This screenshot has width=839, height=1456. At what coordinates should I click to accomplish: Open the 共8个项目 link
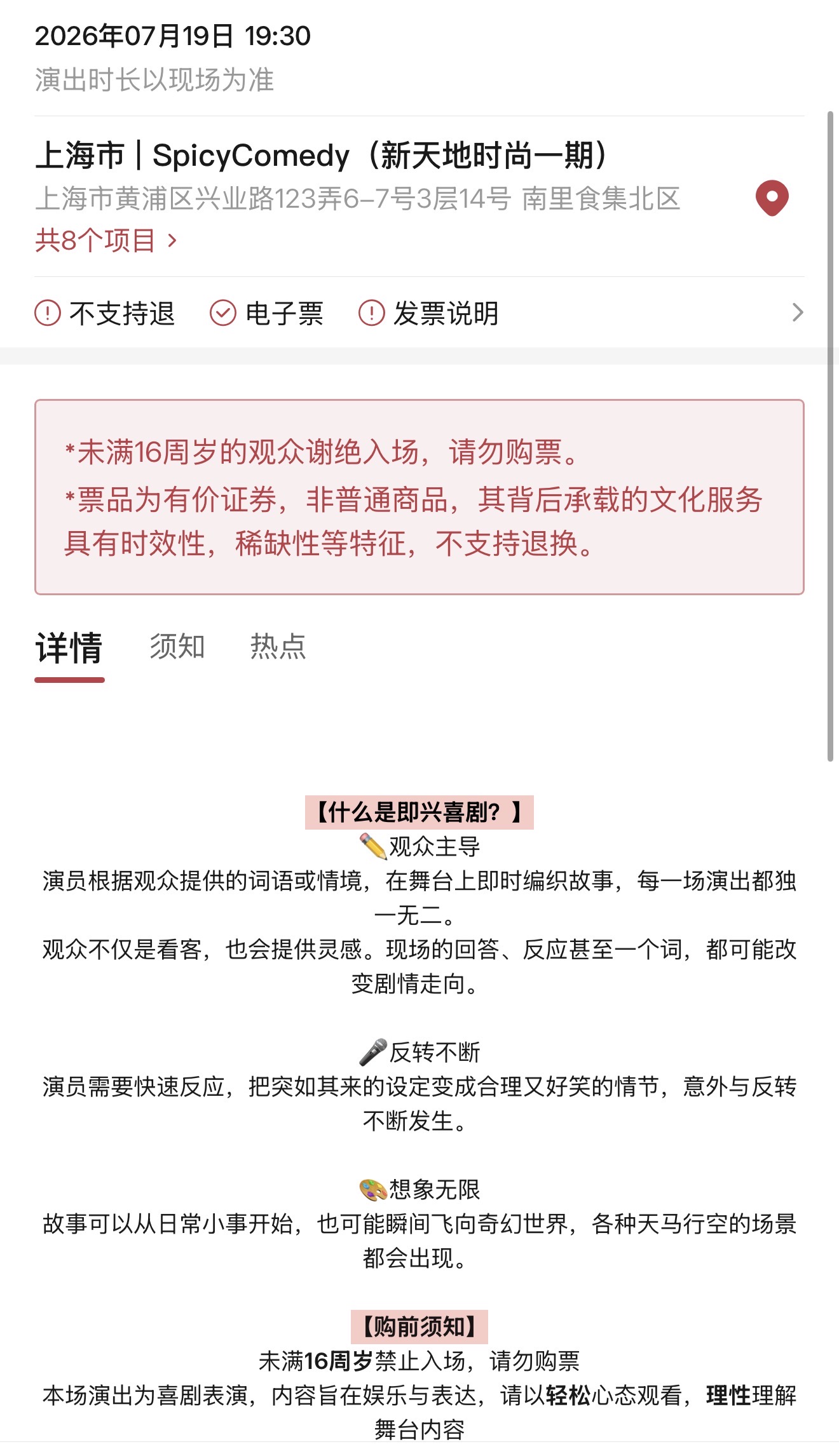click(106, 241)
